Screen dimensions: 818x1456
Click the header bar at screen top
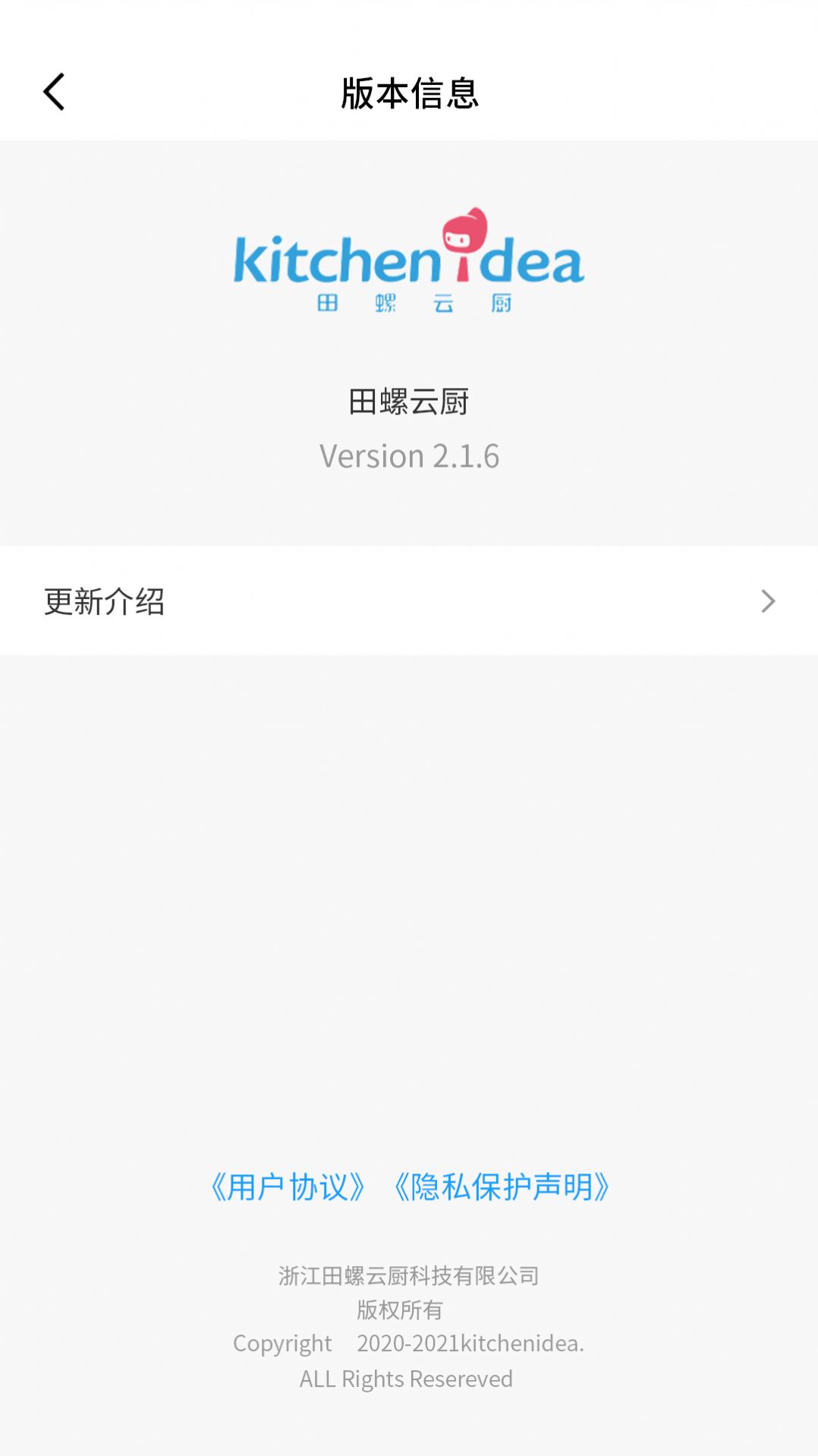[408, 68]
